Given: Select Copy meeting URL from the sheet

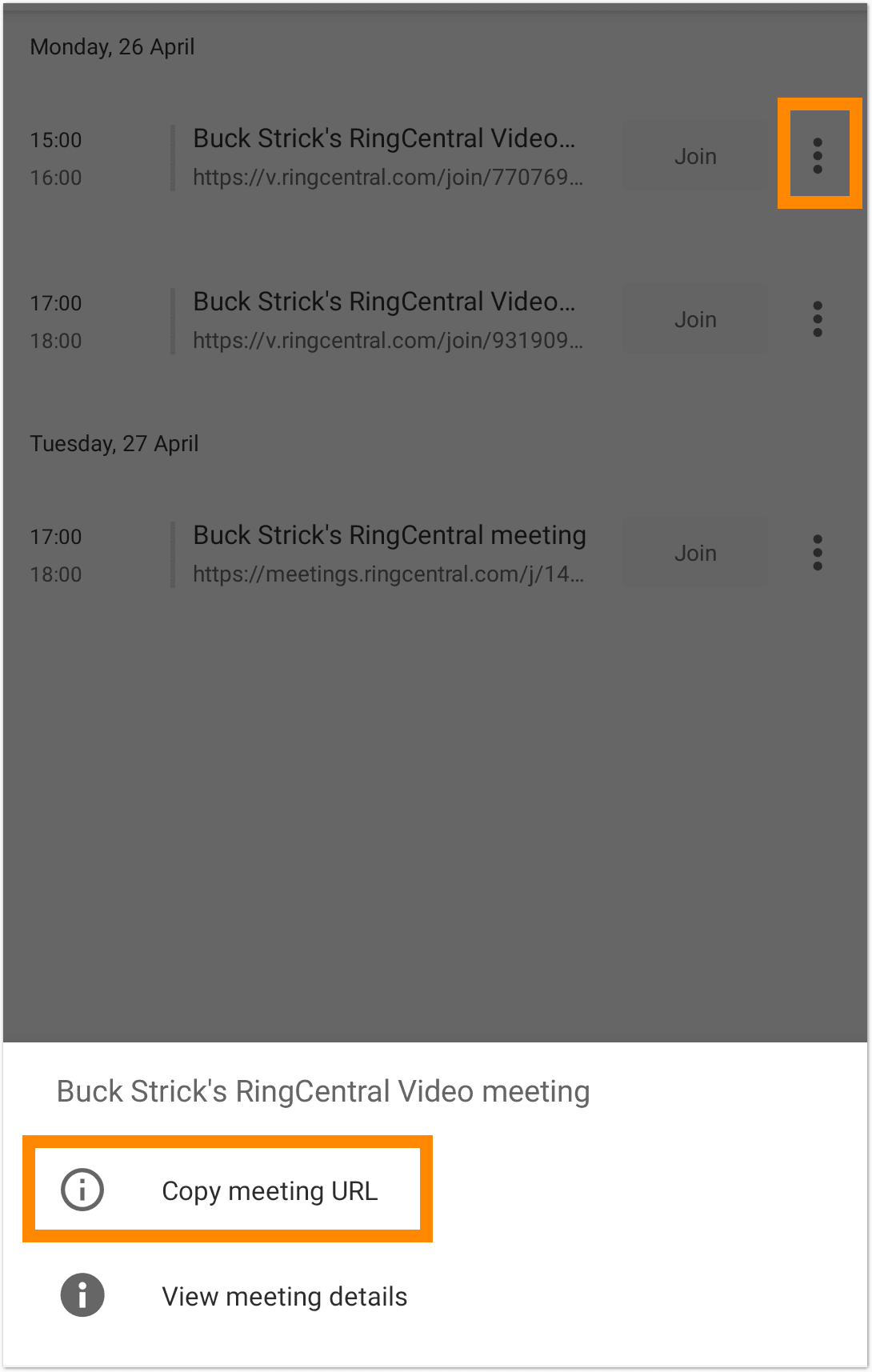Looking at the screenshot, I should click(270, 1190).
